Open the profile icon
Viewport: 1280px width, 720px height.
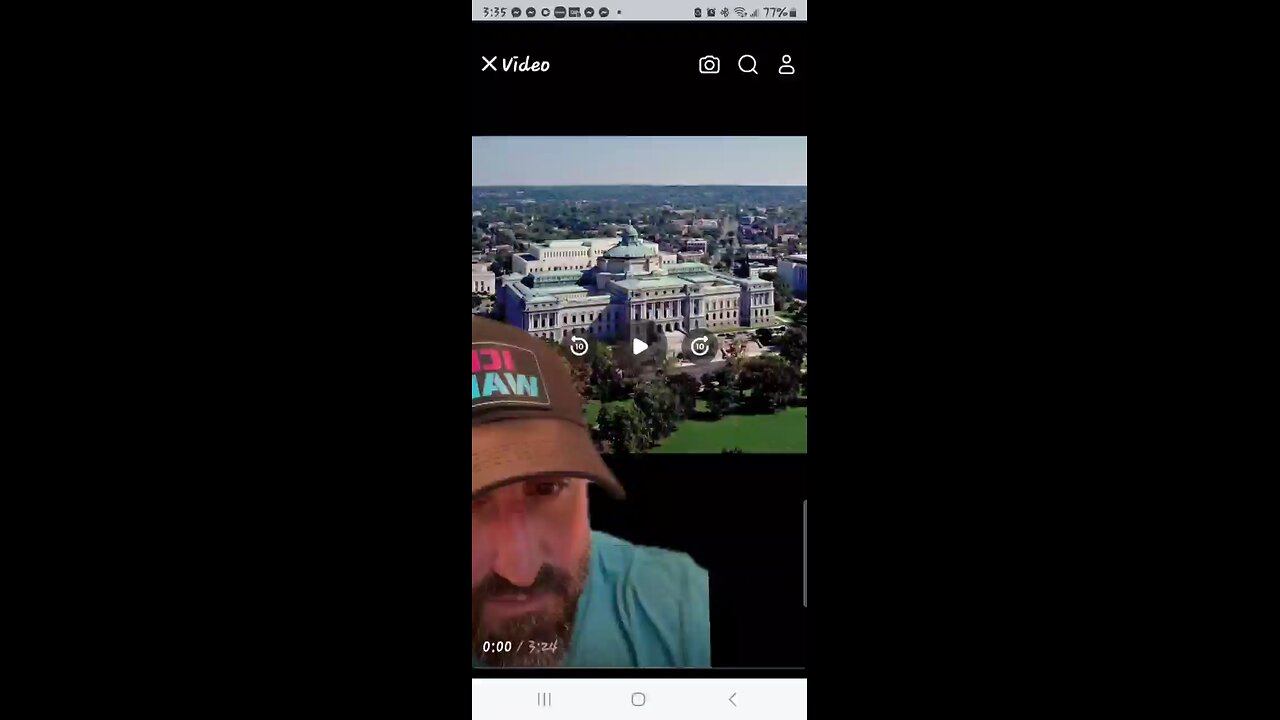coord(787,65)
